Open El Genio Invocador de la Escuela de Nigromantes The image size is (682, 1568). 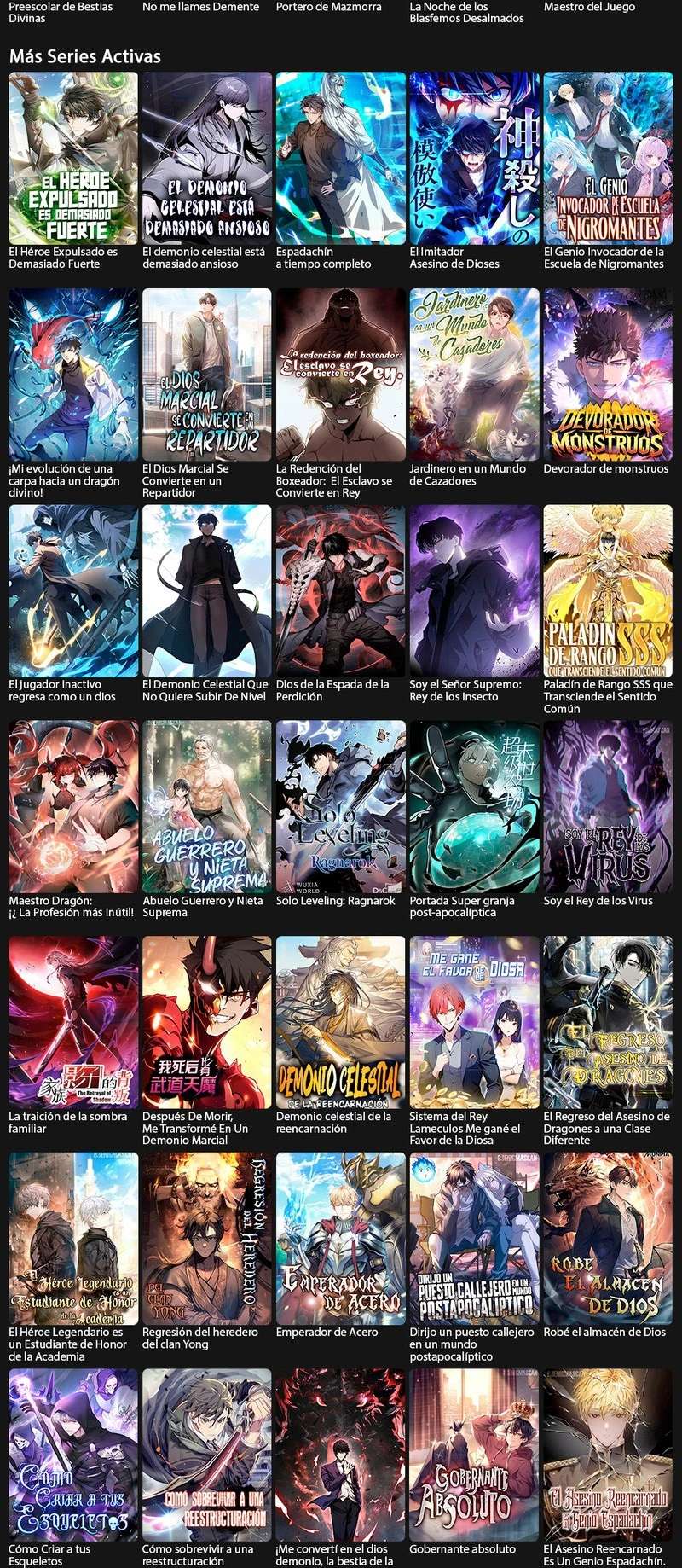click(x=609, y=159)
